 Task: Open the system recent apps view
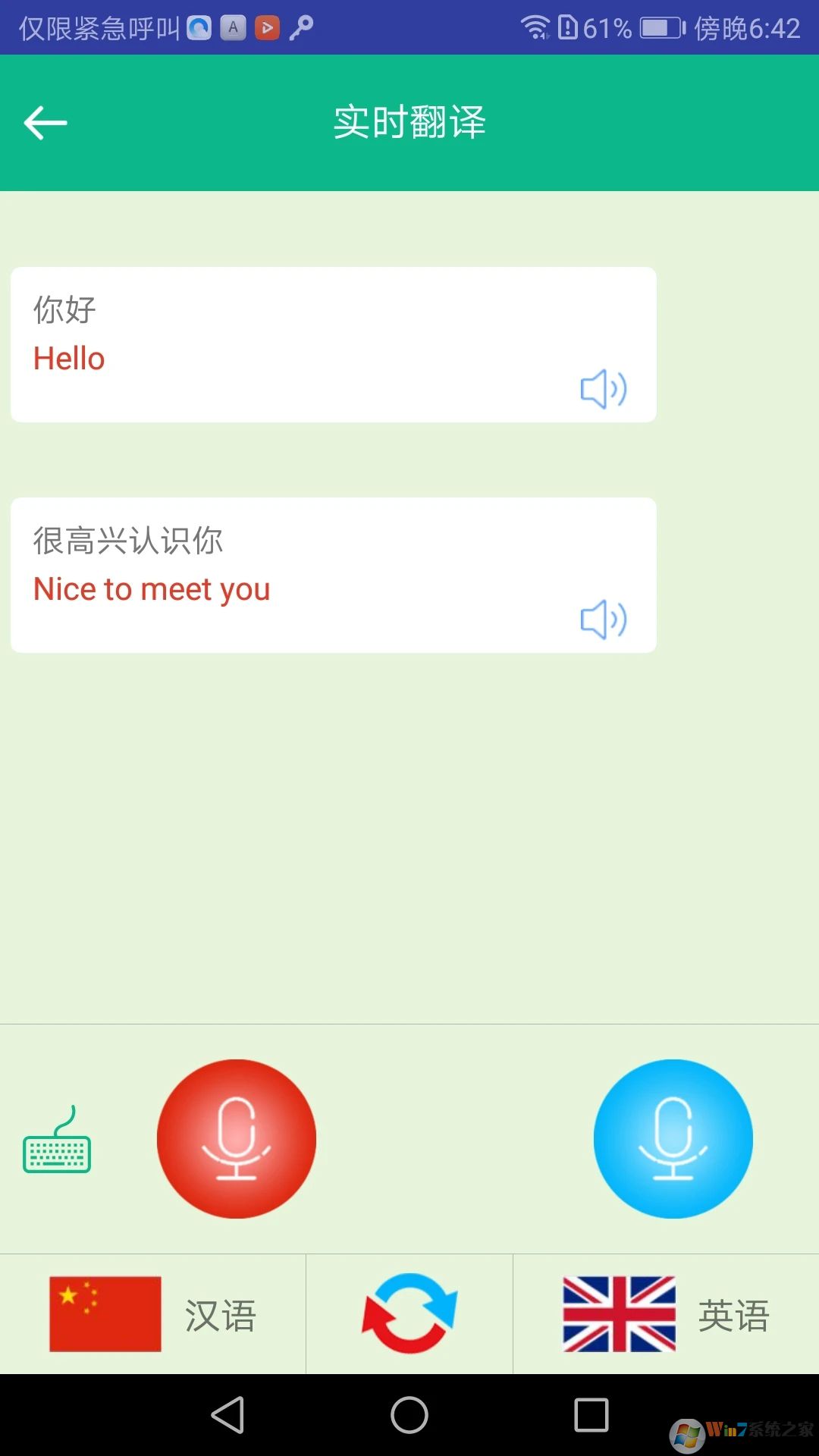click(x=591, y=1415)
